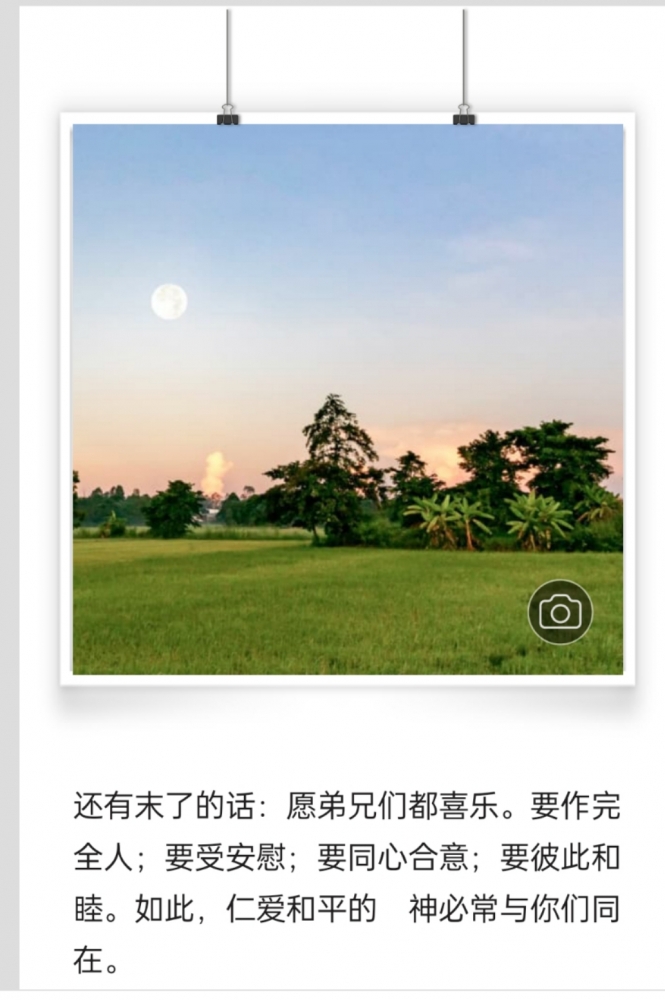Tap the camera icon to change photo
The width and height of the screenshot is (665, 1000).
560,612
